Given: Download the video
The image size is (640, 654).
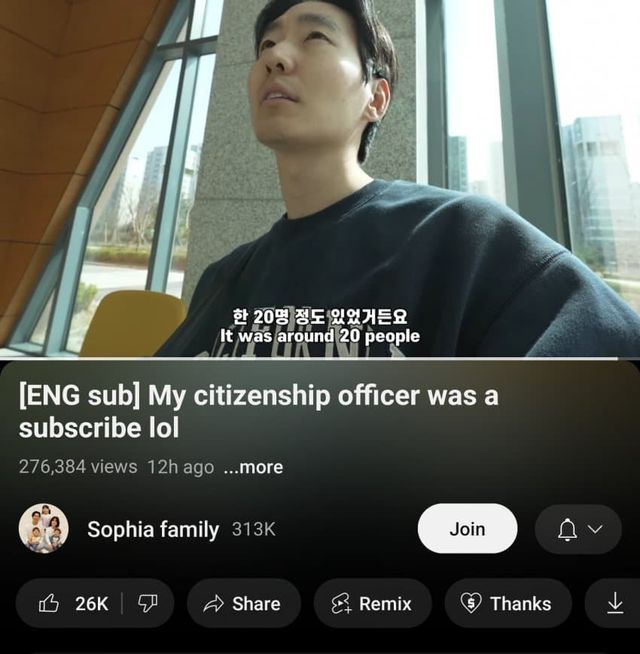Looking at the screenshot, I should pyautogui.click(x=615, y=603).
